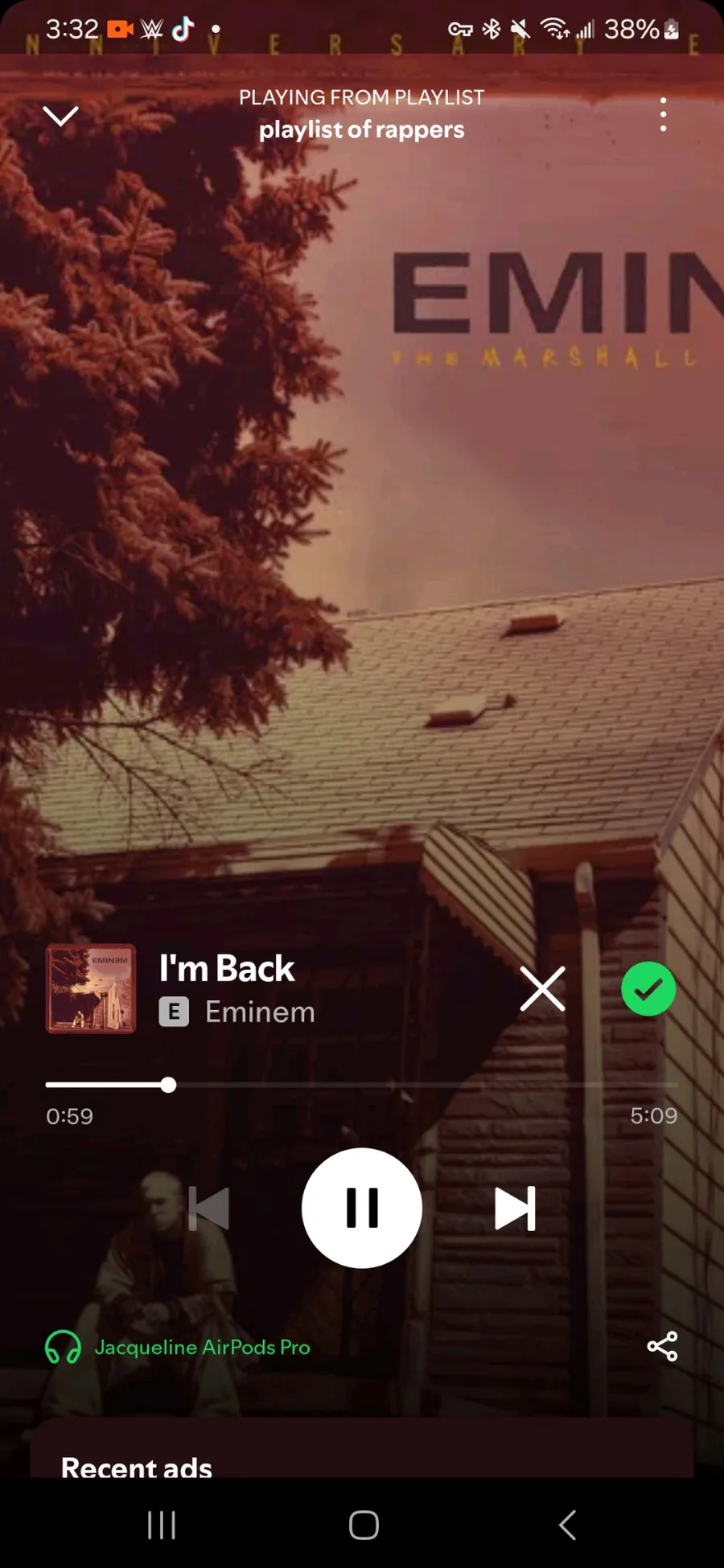Open Jacqueline AirPods Pro device picker
Viewport: 724px width, 1568px height.
tap(178, 1347)
